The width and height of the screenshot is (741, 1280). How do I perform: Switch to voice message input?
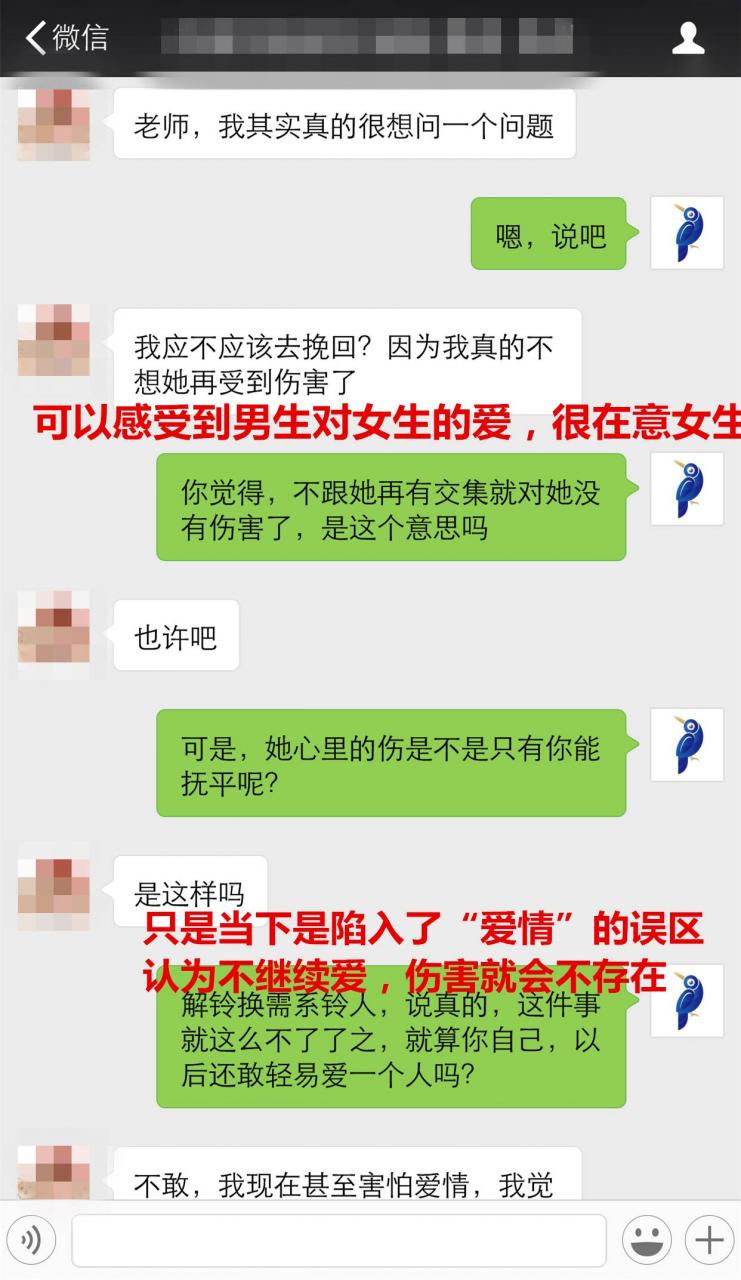point(31,1241)
